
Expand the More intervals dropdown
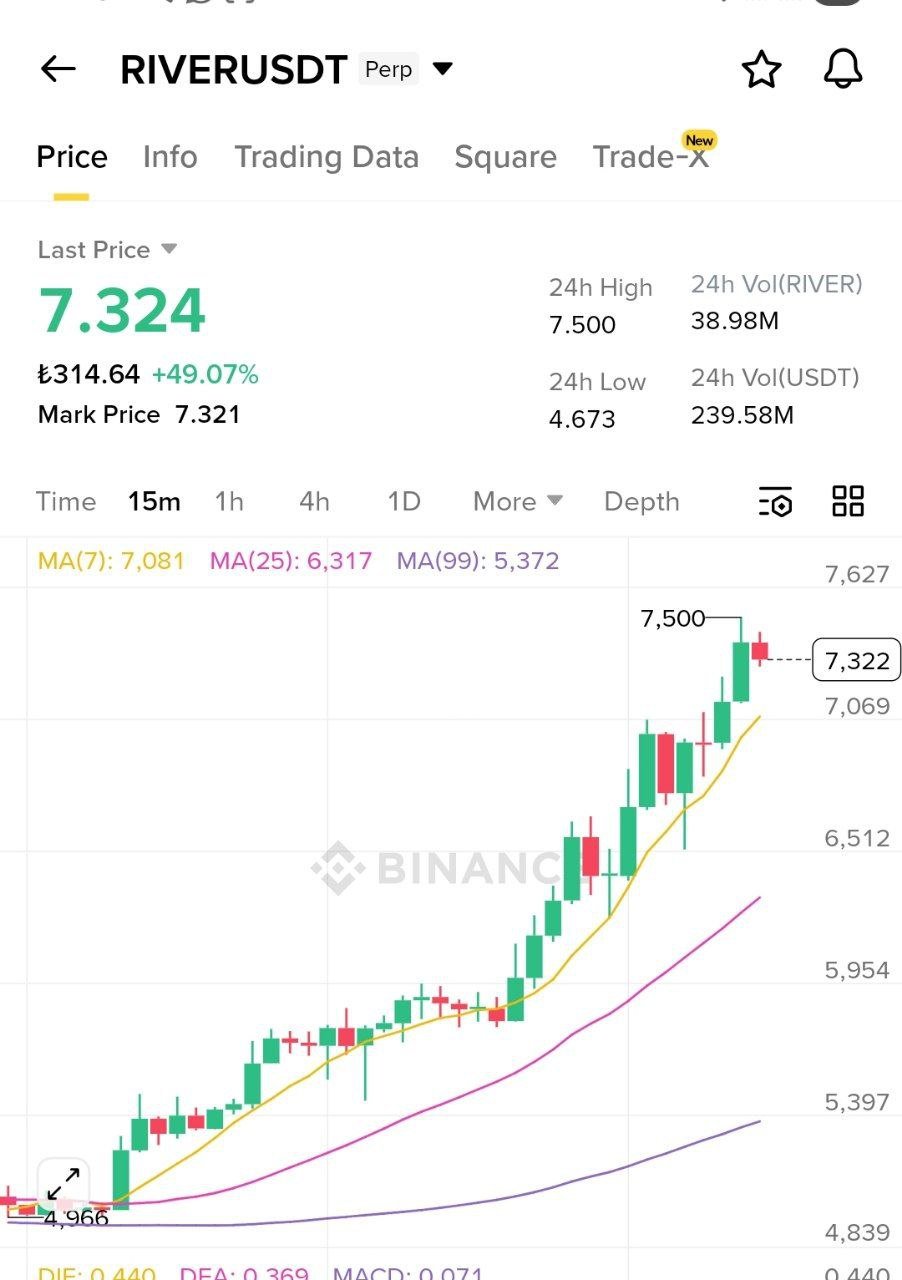[517, 501]
